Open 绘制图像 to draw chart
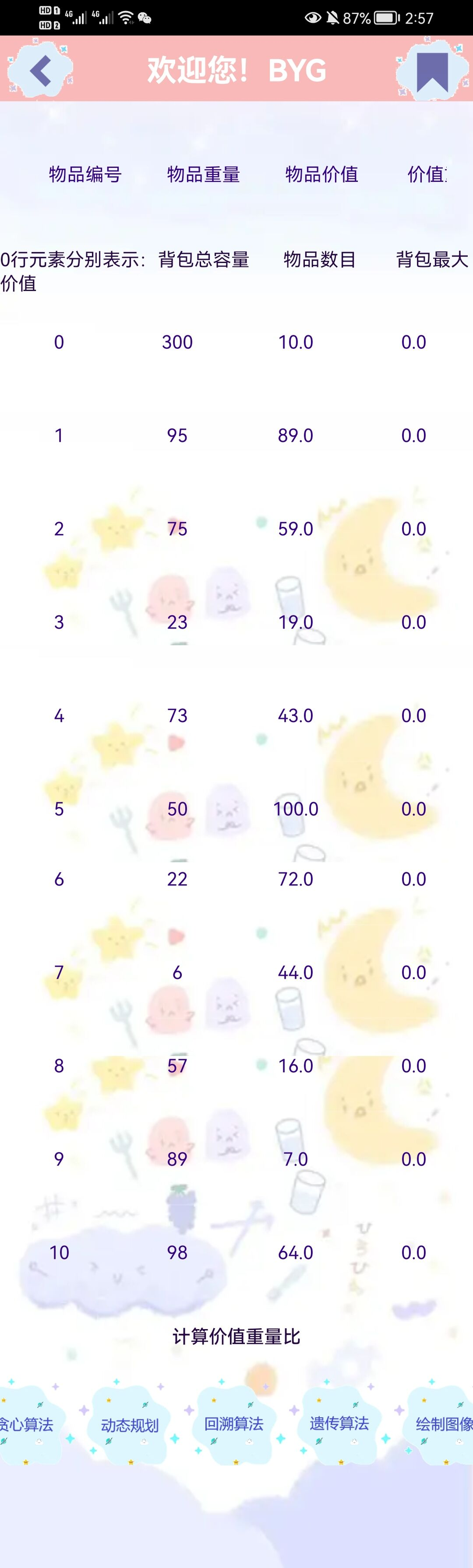The image size is (473, 1568). (x=443, y=1424)
